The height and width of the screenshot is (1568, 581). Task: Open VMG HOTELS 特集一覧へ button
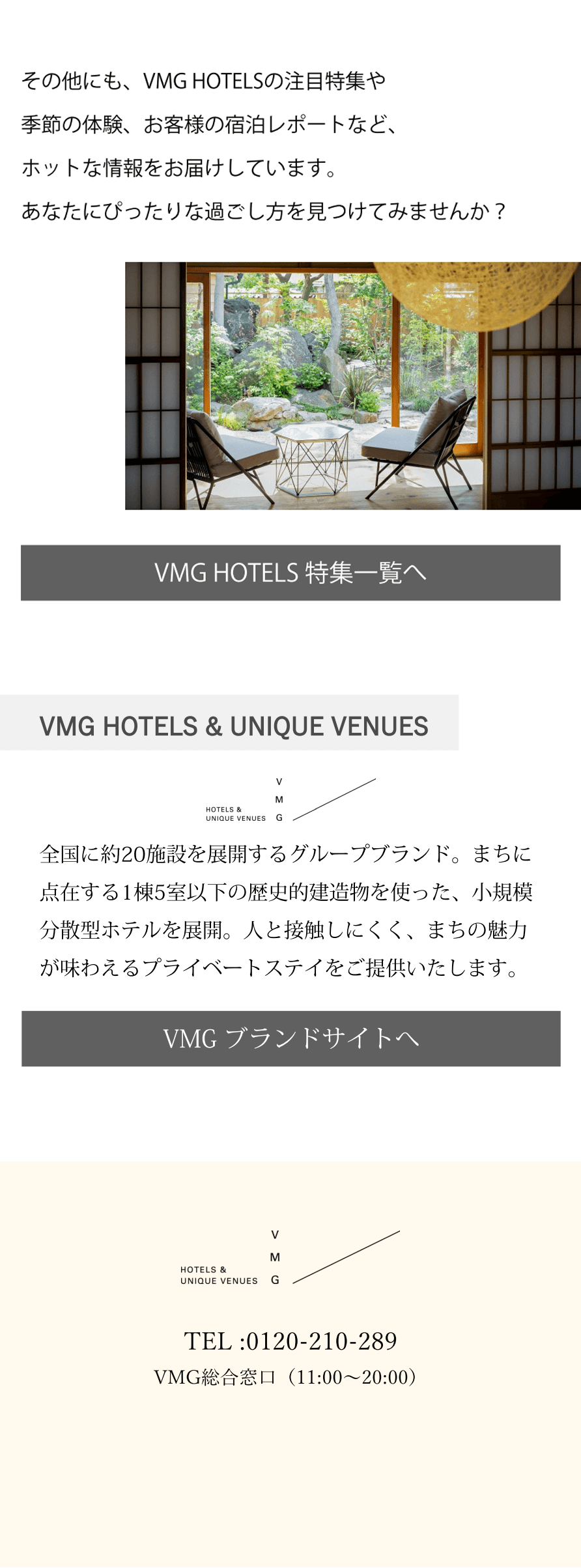coord(290,573)
